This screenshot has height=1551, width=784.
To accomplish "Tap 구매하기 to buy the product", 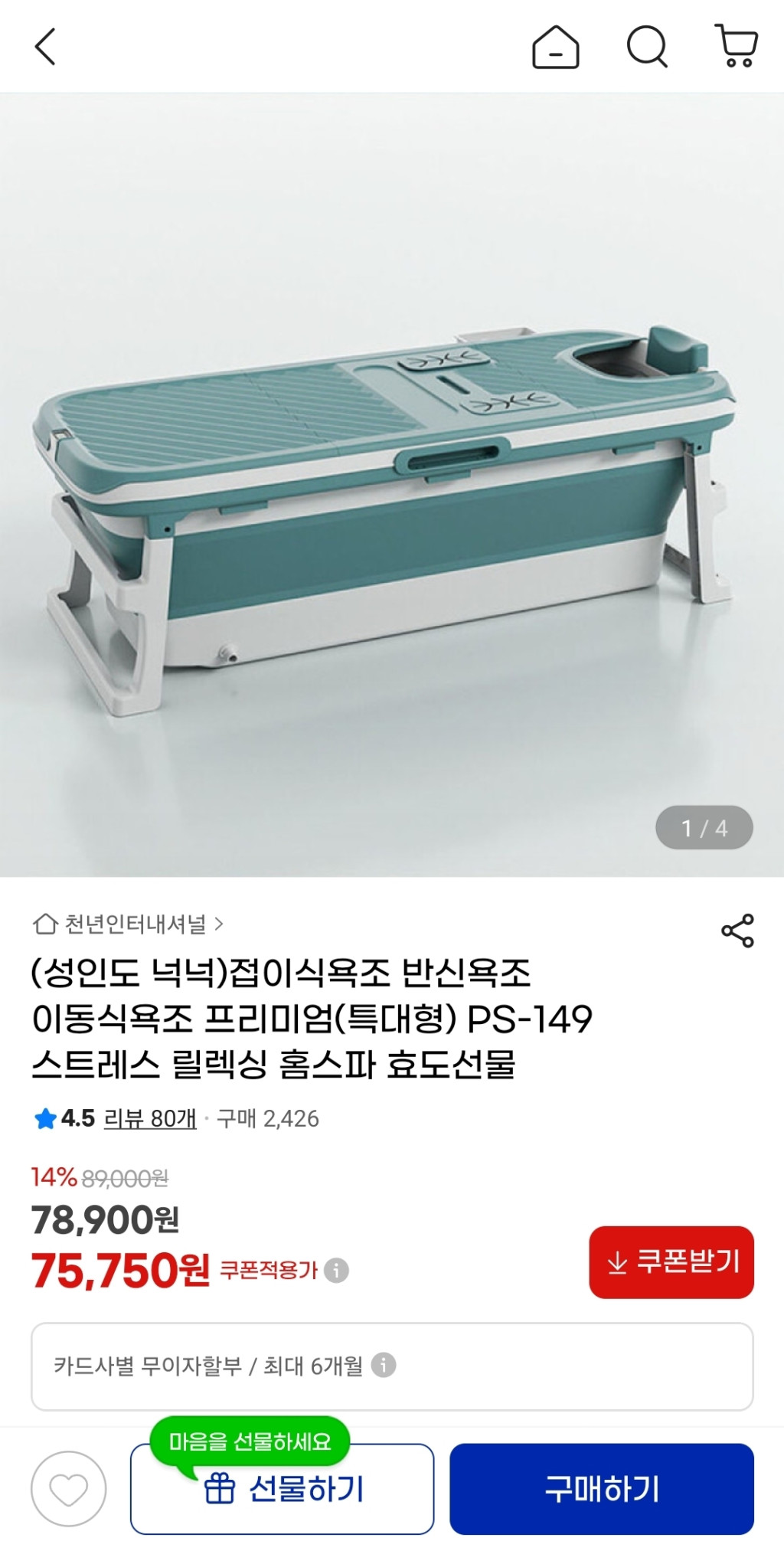I will (x=602, y=1489).
